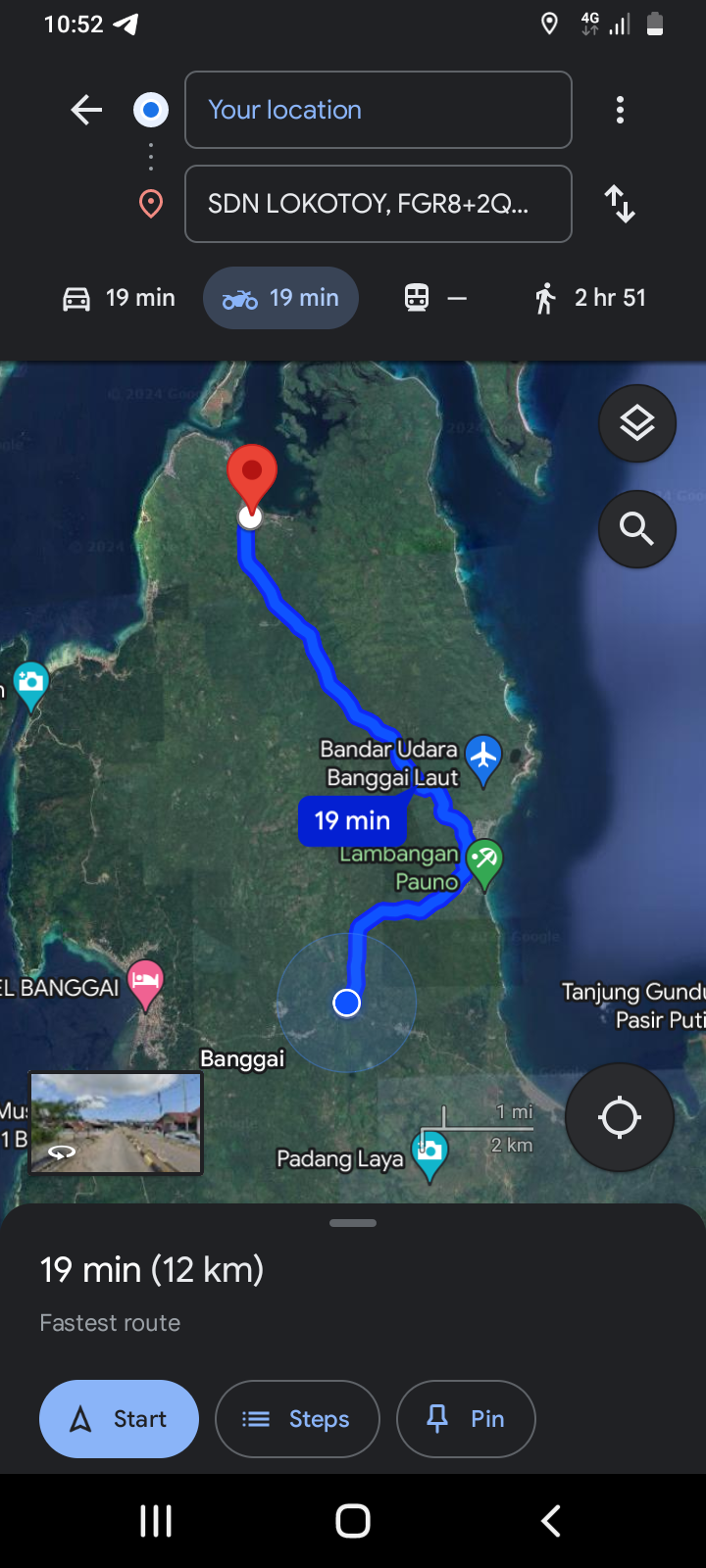Open the three-dot overflow menu
The height and width of the screenshot is (1568, 706).
(620, 110)
